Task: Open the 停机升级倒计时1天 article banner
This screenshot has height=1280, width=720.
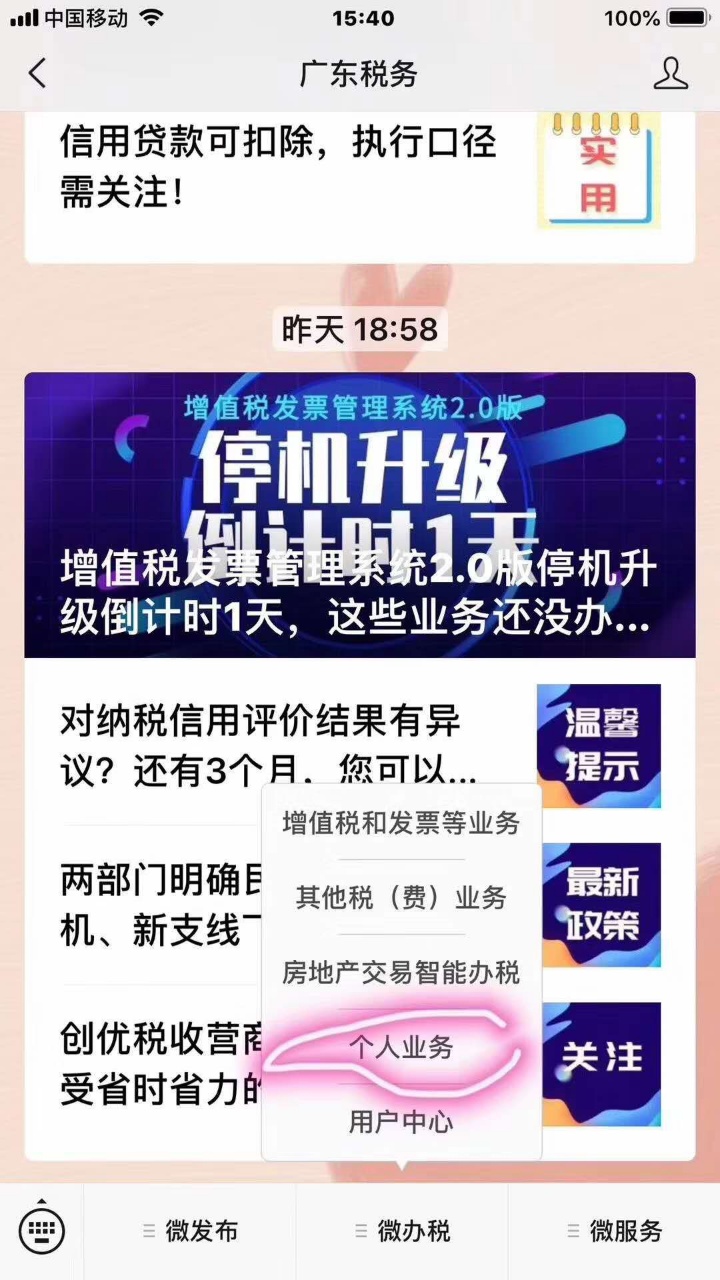Action: point(360,515)
